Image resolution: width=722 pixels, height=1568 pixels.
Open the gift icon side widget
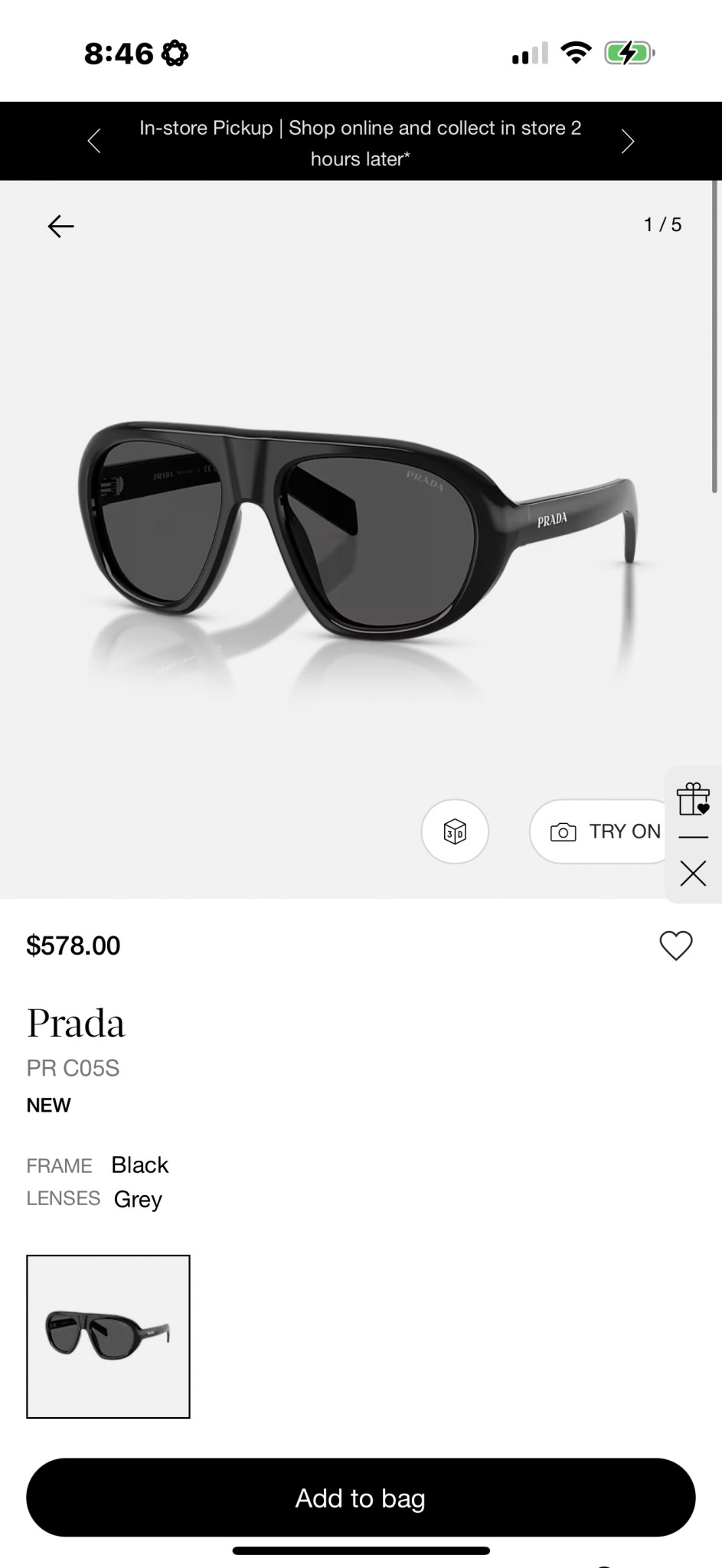[693, 799]
